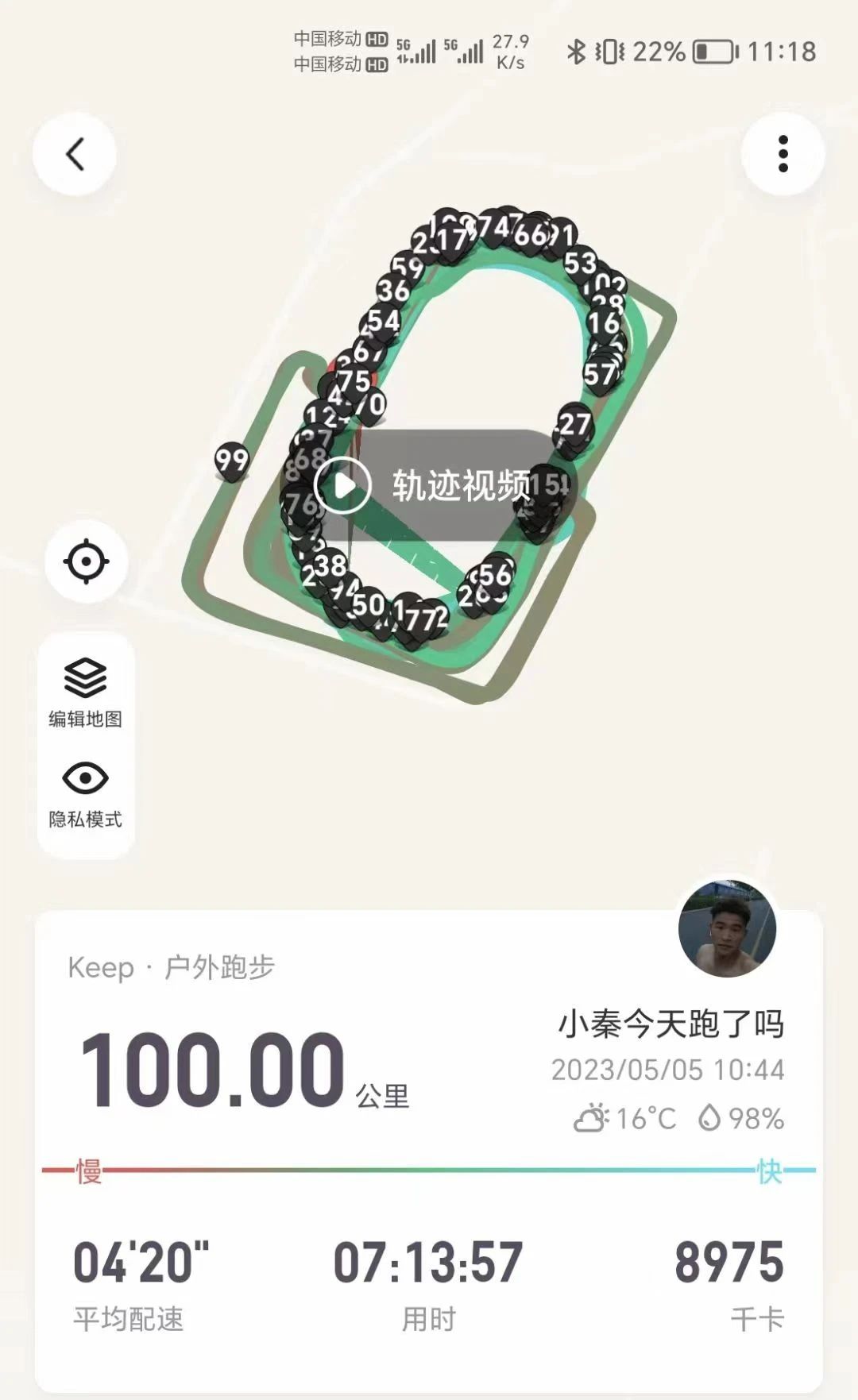
Task: Open the three-dot overflow menu
Action: pyautogui.click(x=783, y=154)
